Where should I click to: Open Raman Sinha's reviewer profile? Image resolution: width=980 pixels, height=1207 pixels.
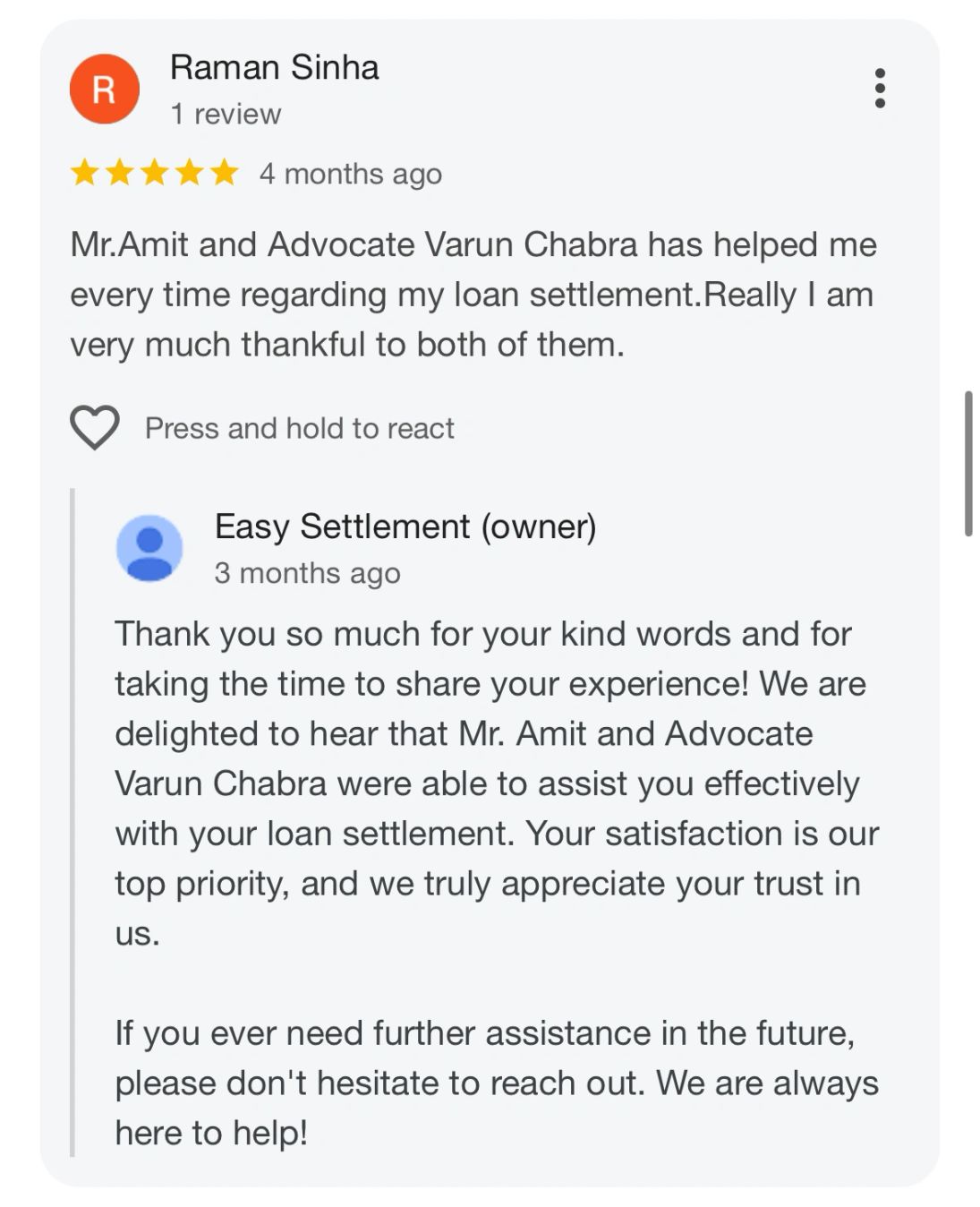click(x=274, y=67)
